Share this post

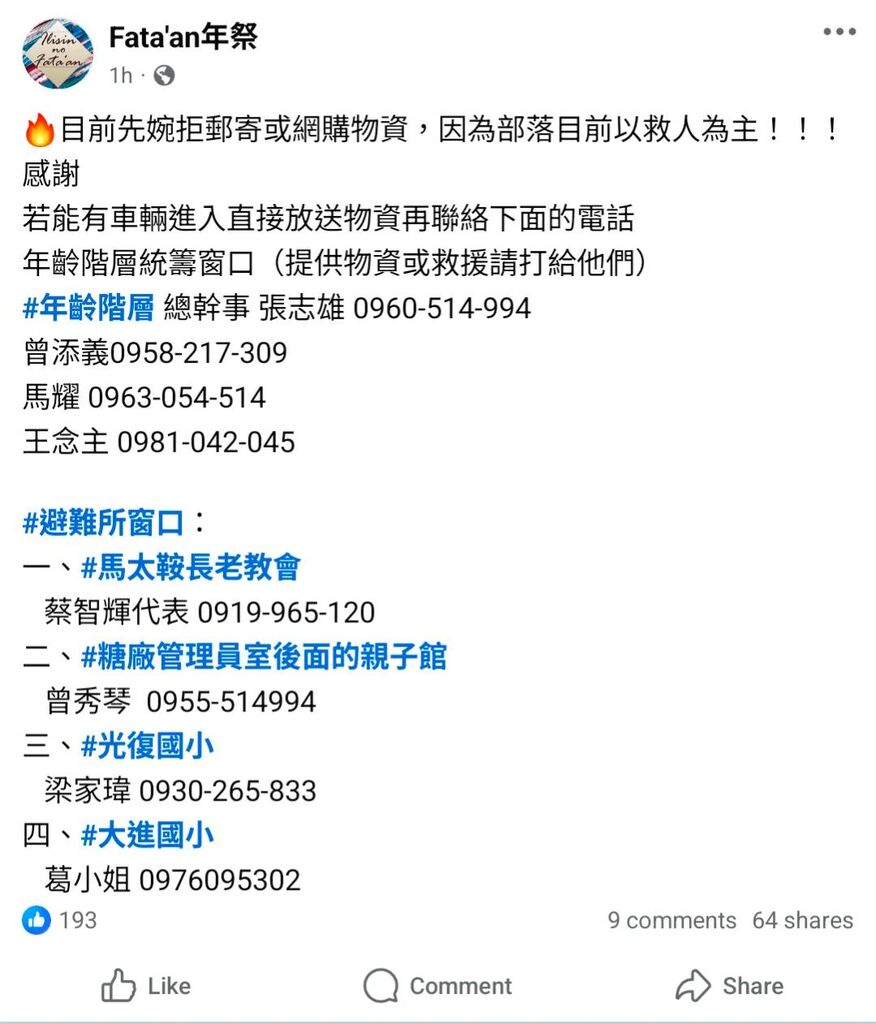point(729,986)
